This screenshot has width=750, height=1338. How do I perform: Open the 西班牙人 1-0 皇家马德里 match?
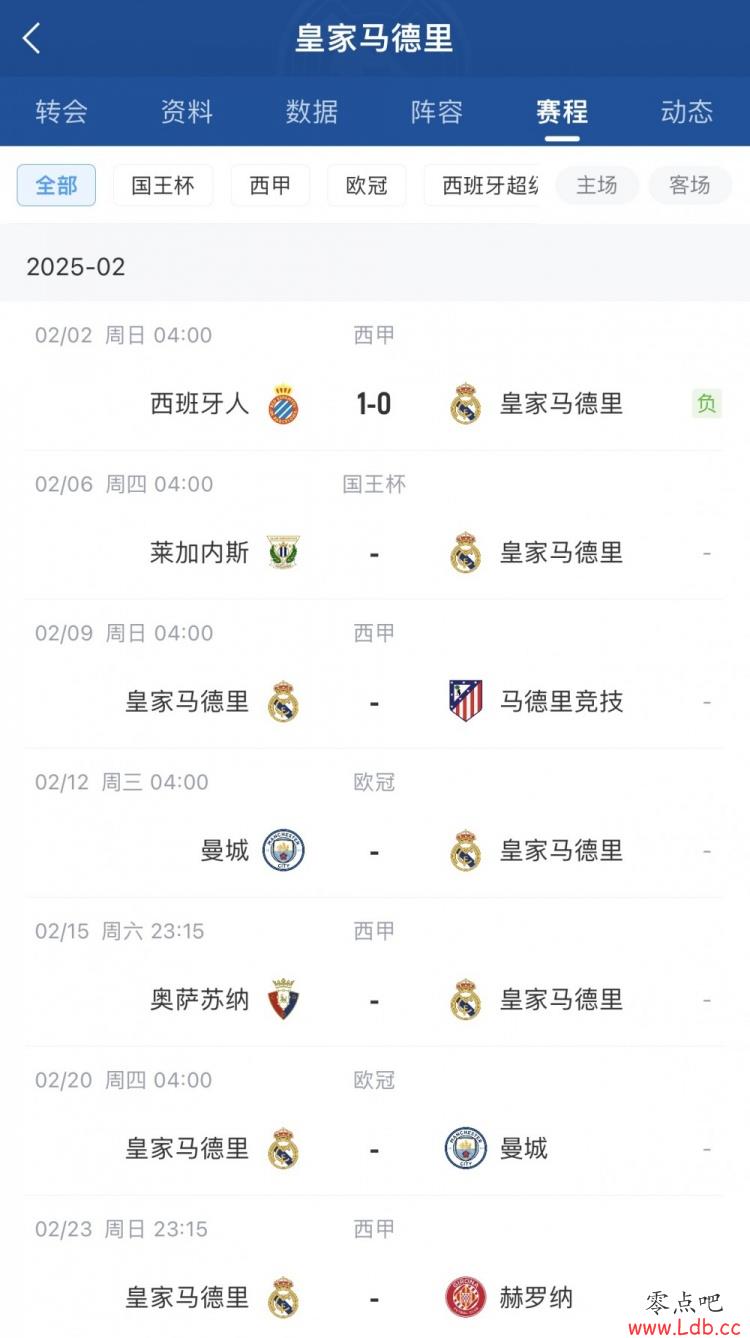coord(375,376)
